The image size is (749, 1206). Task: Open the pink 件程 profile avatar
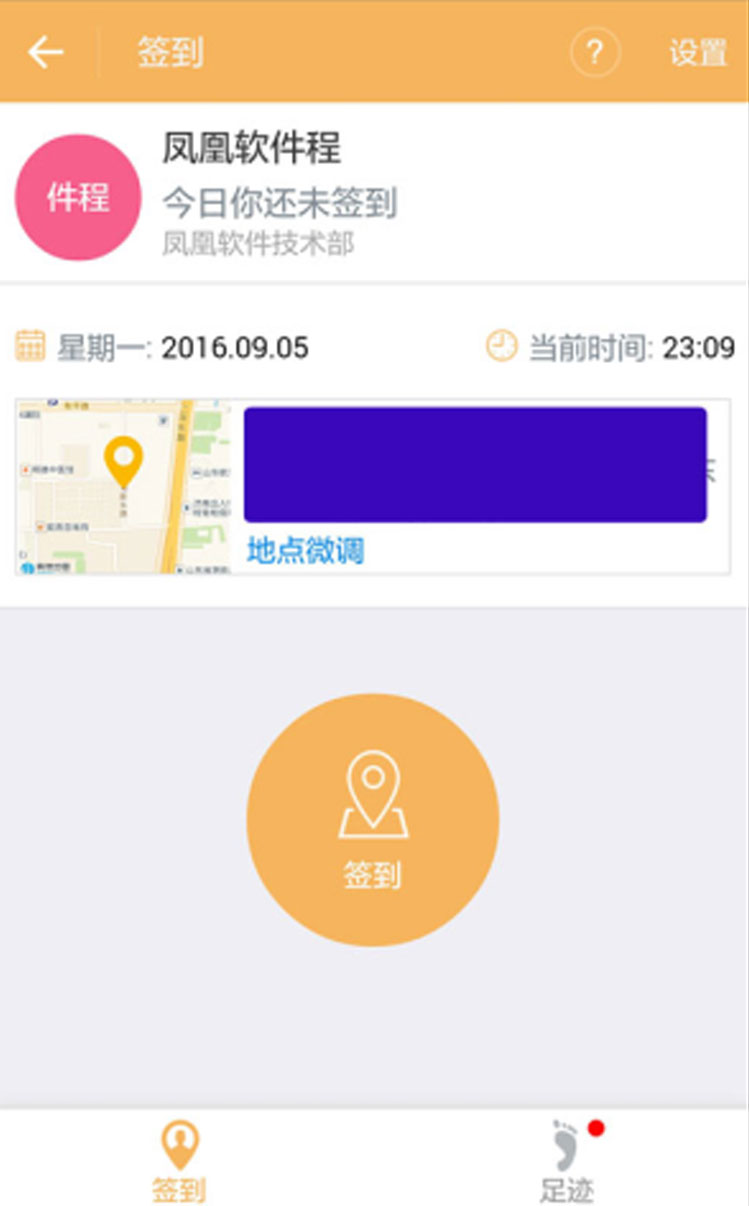78,198
